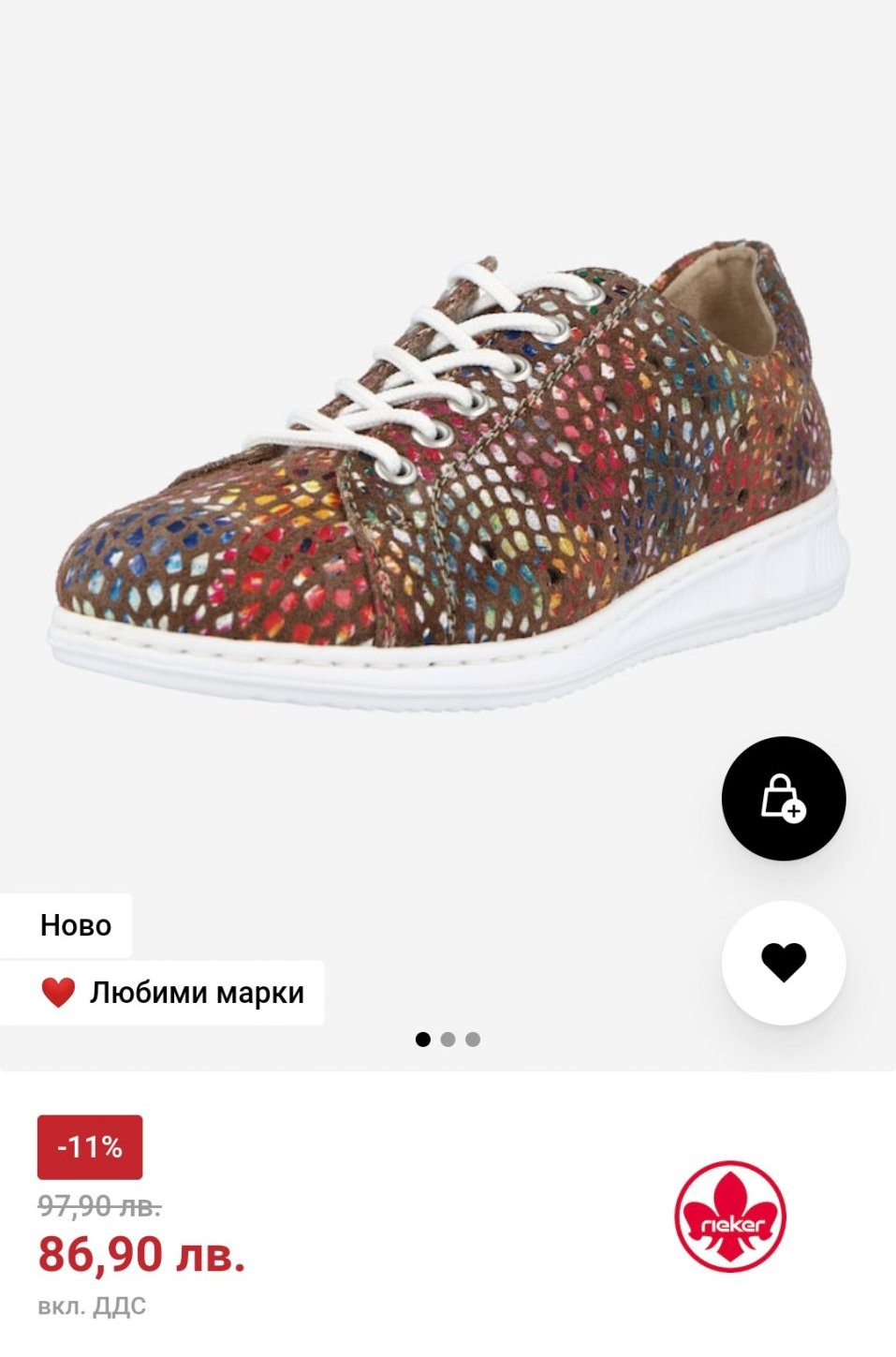Jump to the second product photo dot
896x1357 pixels.
448,1039
